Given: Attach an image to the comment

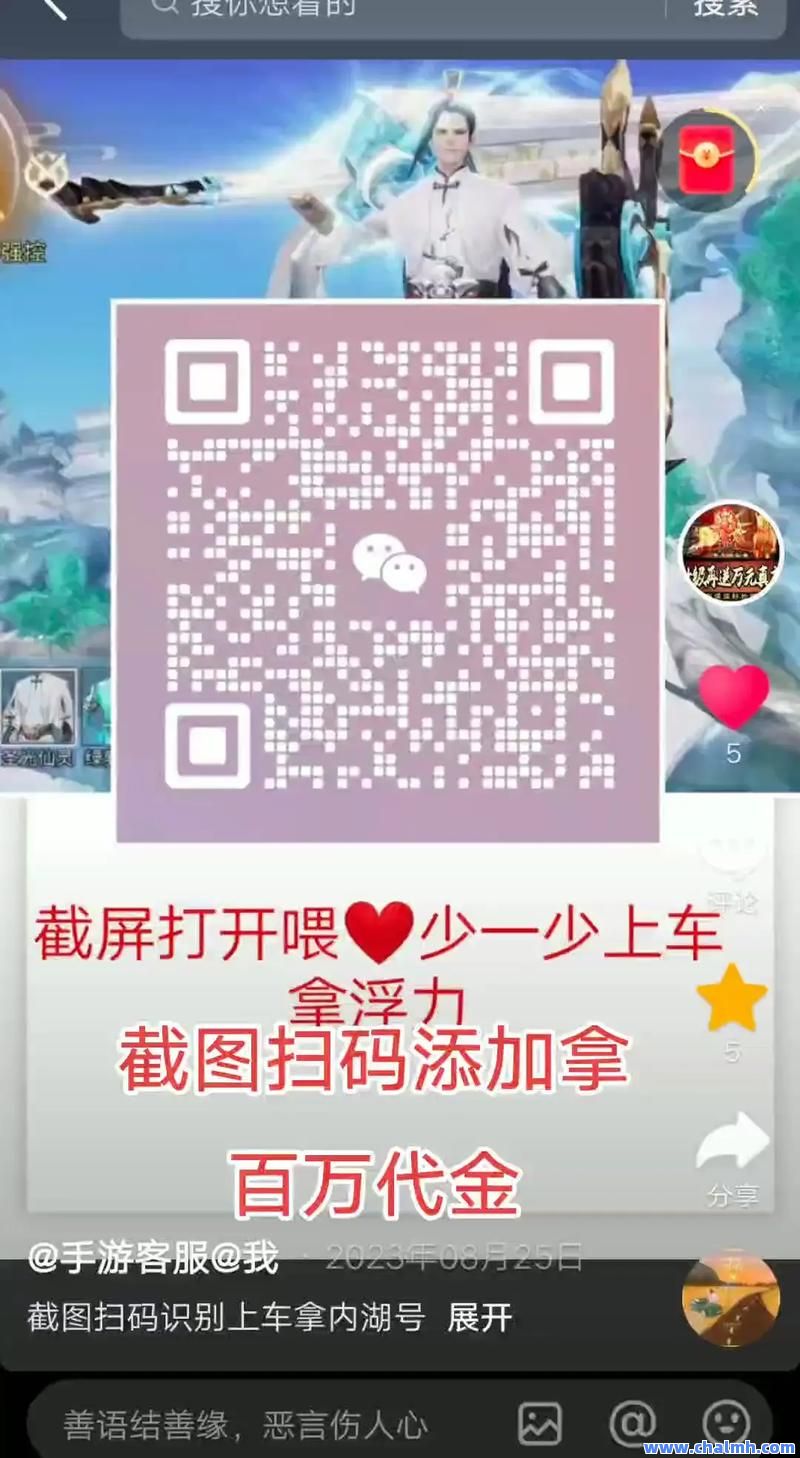Looking at the screenshot, I should (540, 1424).
